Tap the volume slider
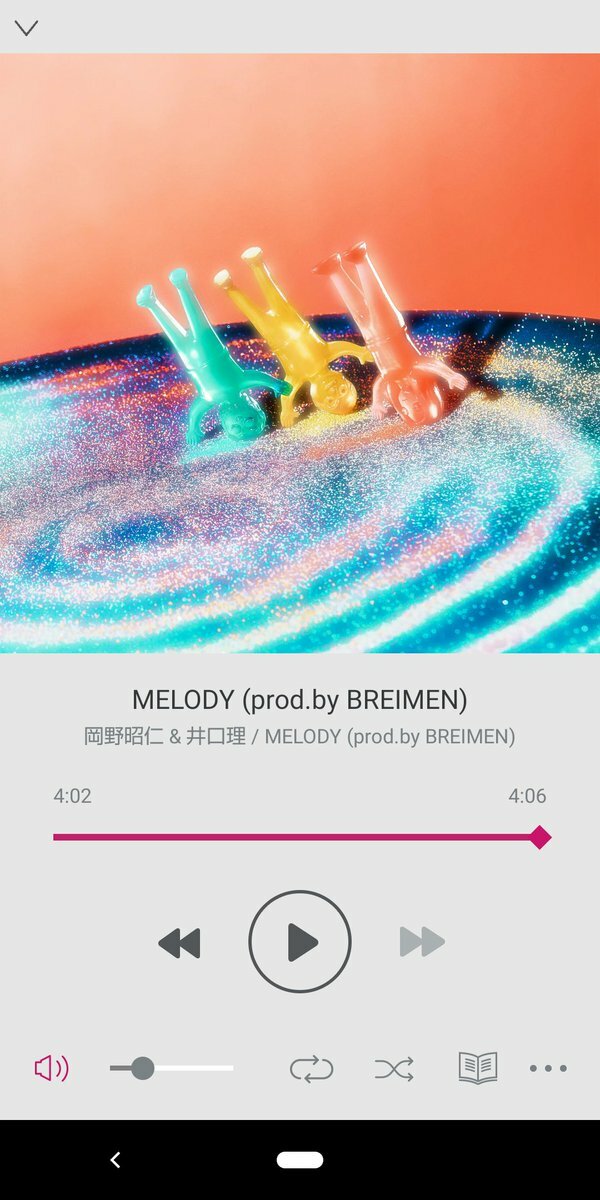This screenshot has width=600, height=1200. pyautogui.click(x=171, y=1068)
